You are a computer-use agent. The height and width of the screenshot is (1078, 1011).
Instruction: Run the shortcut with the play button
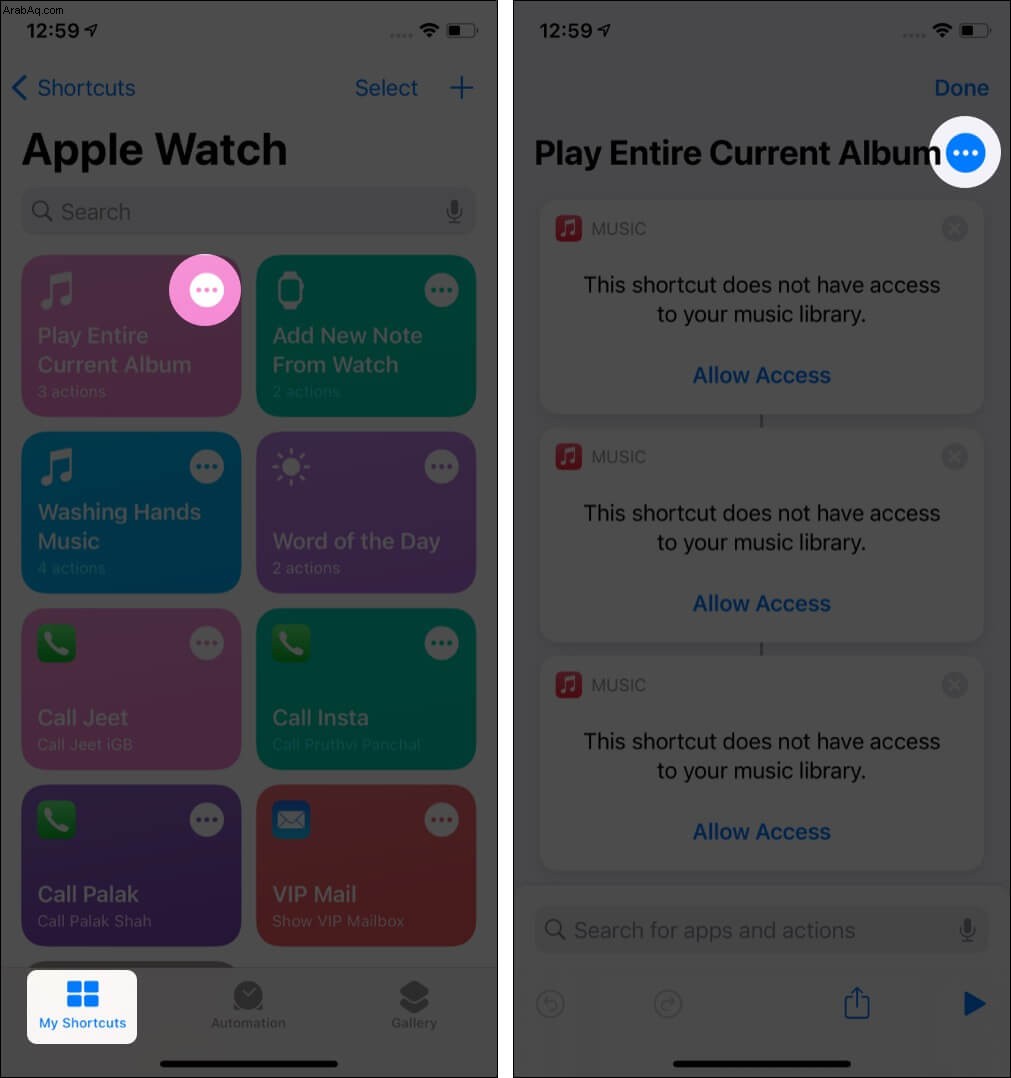coord(973,1003)
